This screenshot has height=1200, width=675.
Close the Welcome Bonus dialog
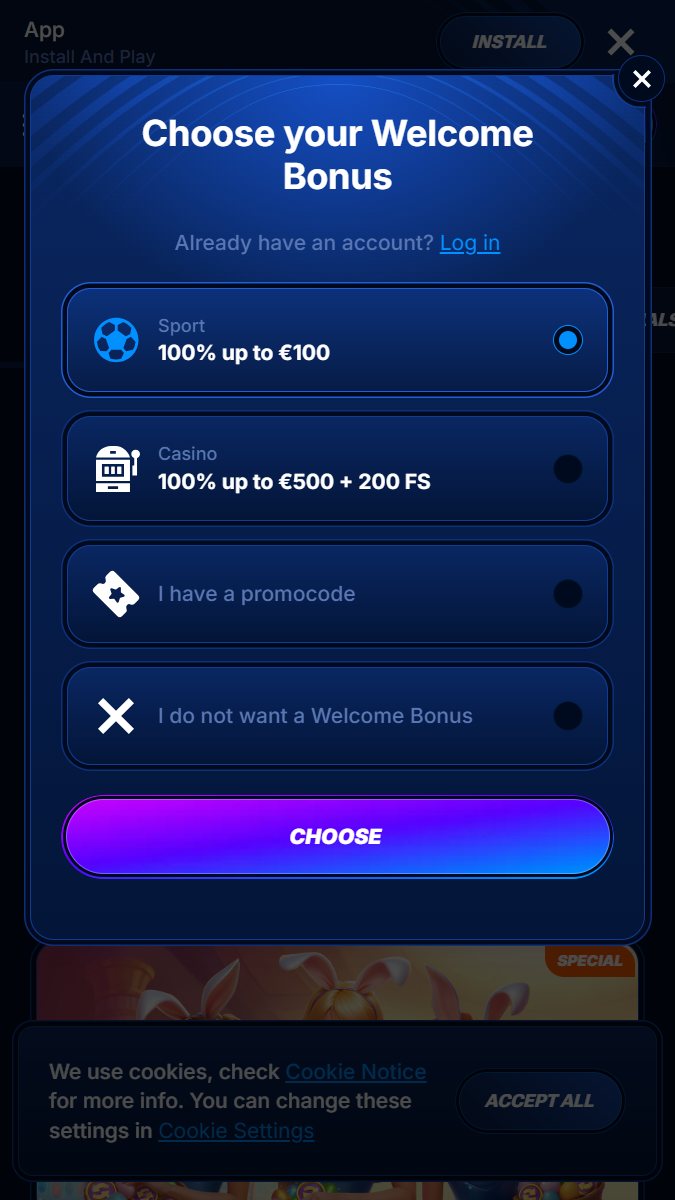(x=641, y=79)
